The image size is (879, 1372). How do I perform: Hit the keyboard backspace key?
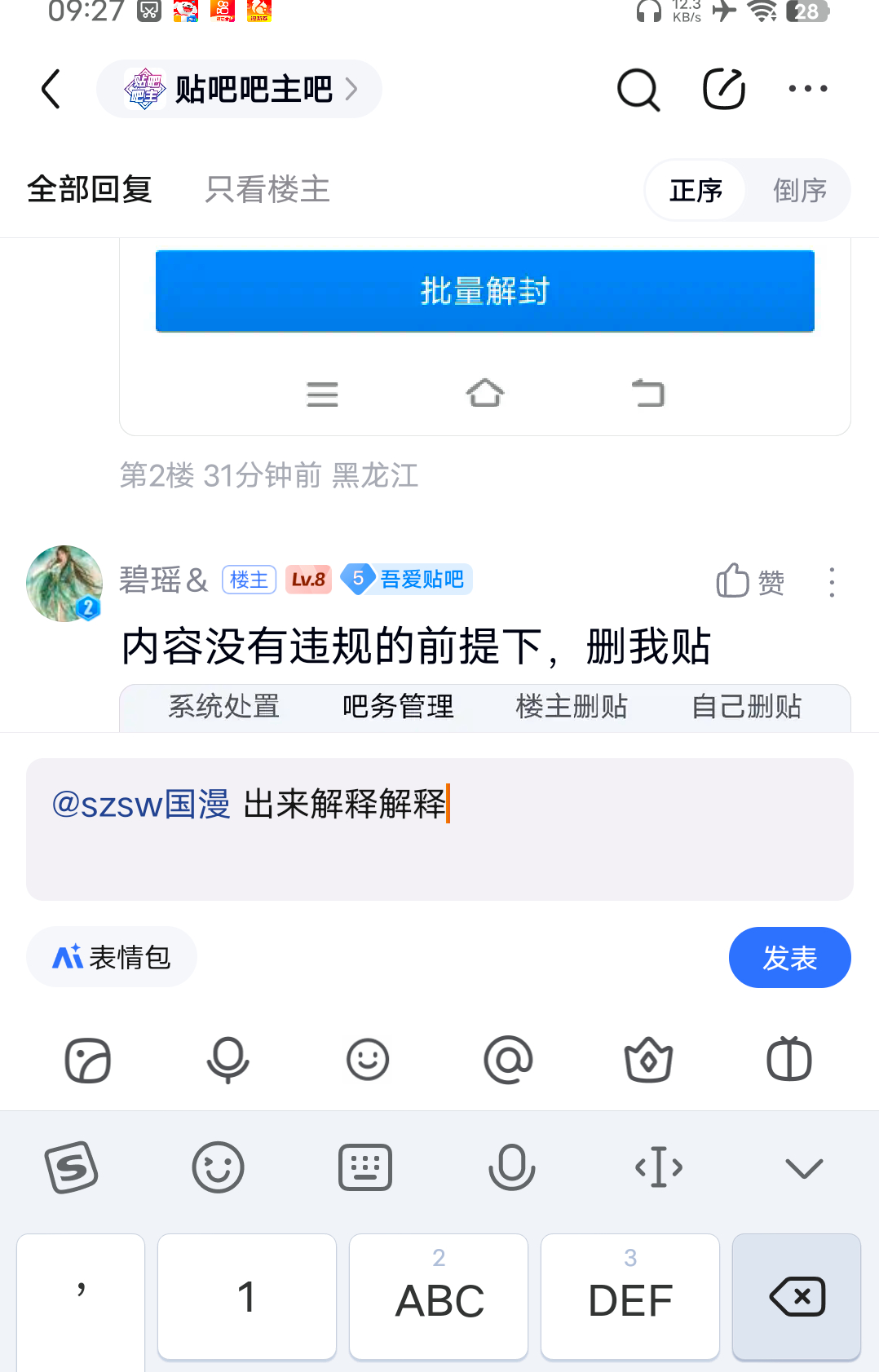click(796, 1296)
